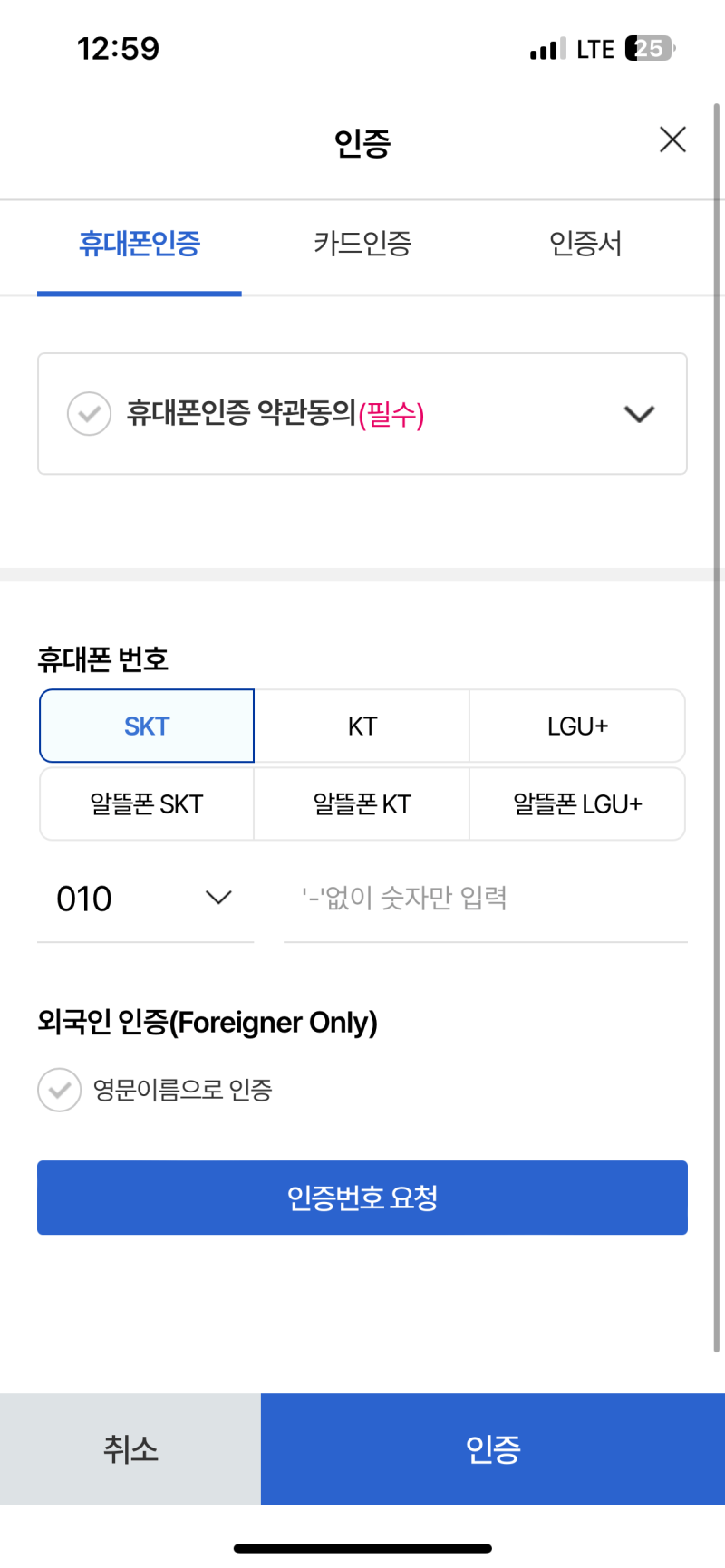
Task: Expand the 휴대폰인증 약관동의 terms section
Action: click(639, 414)
